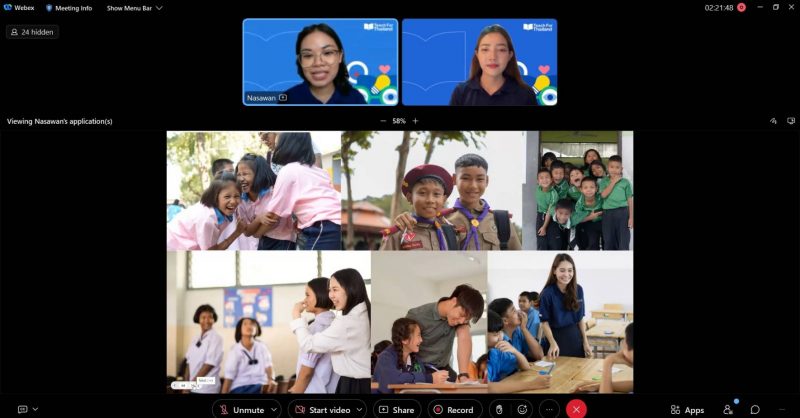The height and width of the screenshot is (418, 800).
Task: Start video in the meeting
Action: (x=321, y=409)
